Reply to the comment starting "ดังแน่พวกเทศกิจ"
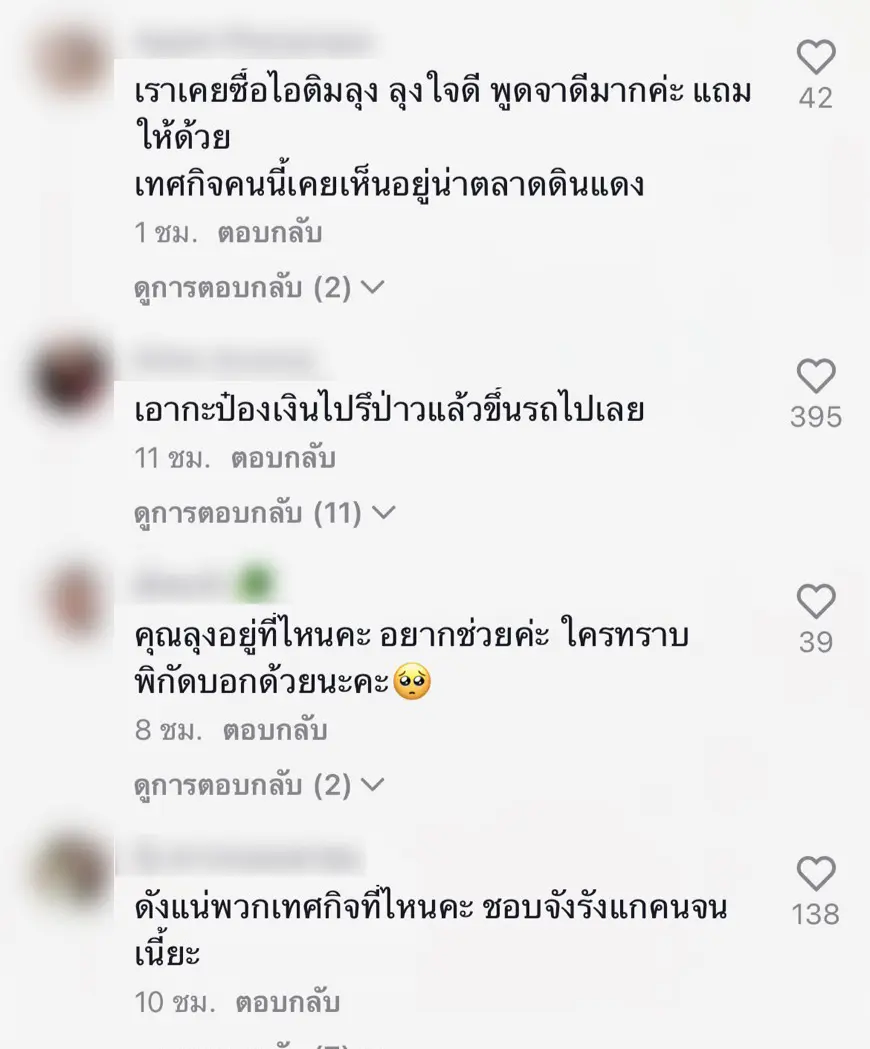The height and width of the screenshot is (1049, 870). click(x=288, y=1002)
